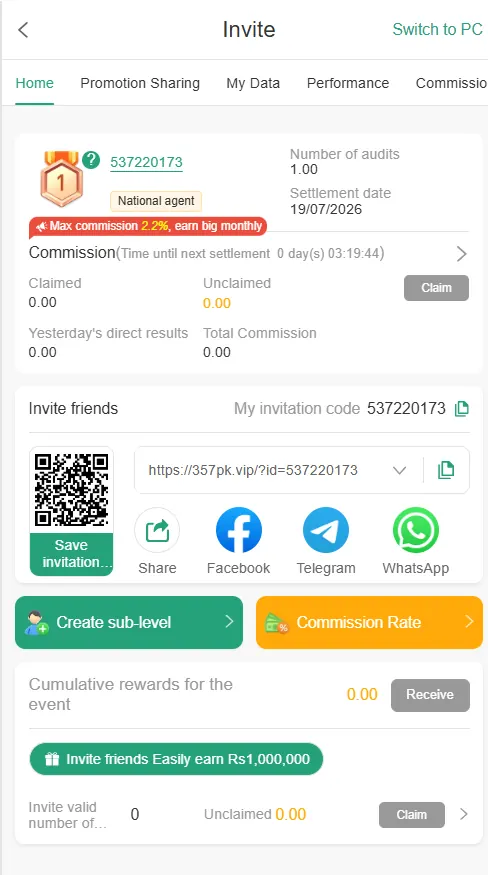
Task: Receive cumulative event rewards
Action: pyautogui.click(x=430, y=695)
